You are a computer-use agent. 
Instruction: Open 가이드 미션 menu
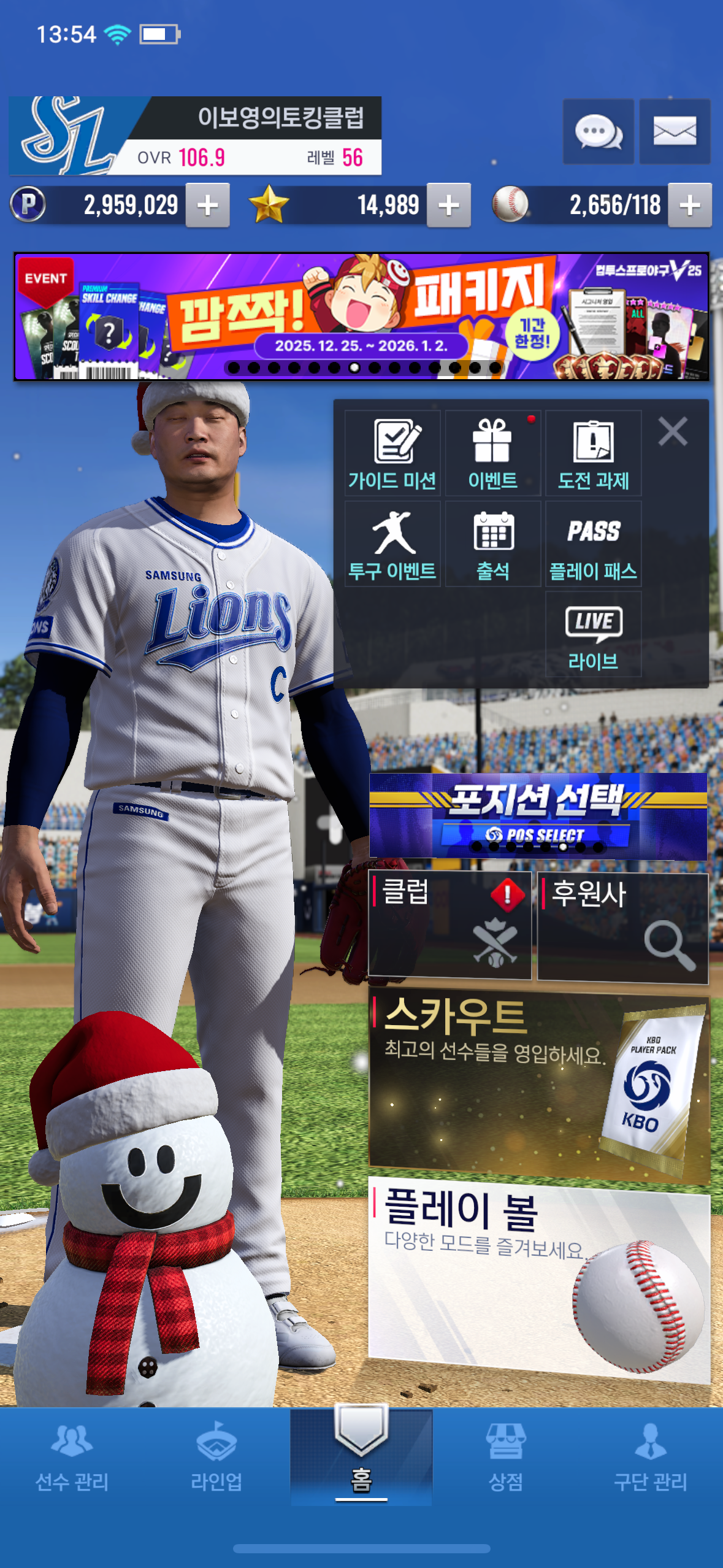point(392,453)
